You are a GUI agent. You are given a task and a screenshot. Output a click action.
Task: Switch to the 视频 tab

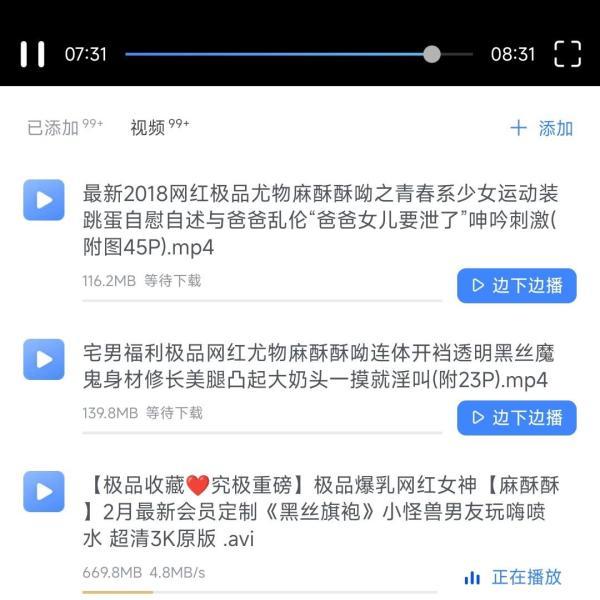coord(148,128)
